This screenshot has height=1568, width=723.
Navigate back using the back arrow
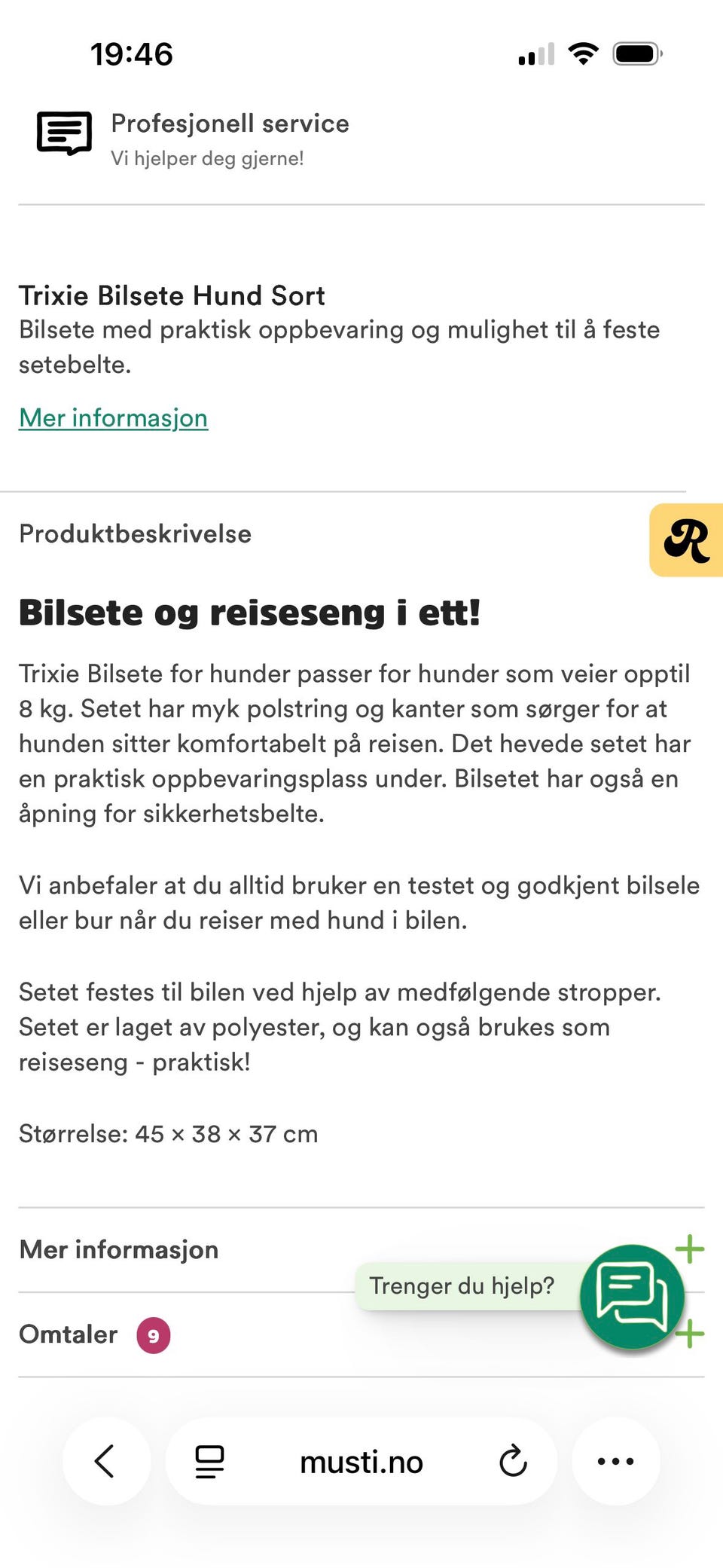(105, 1460)
